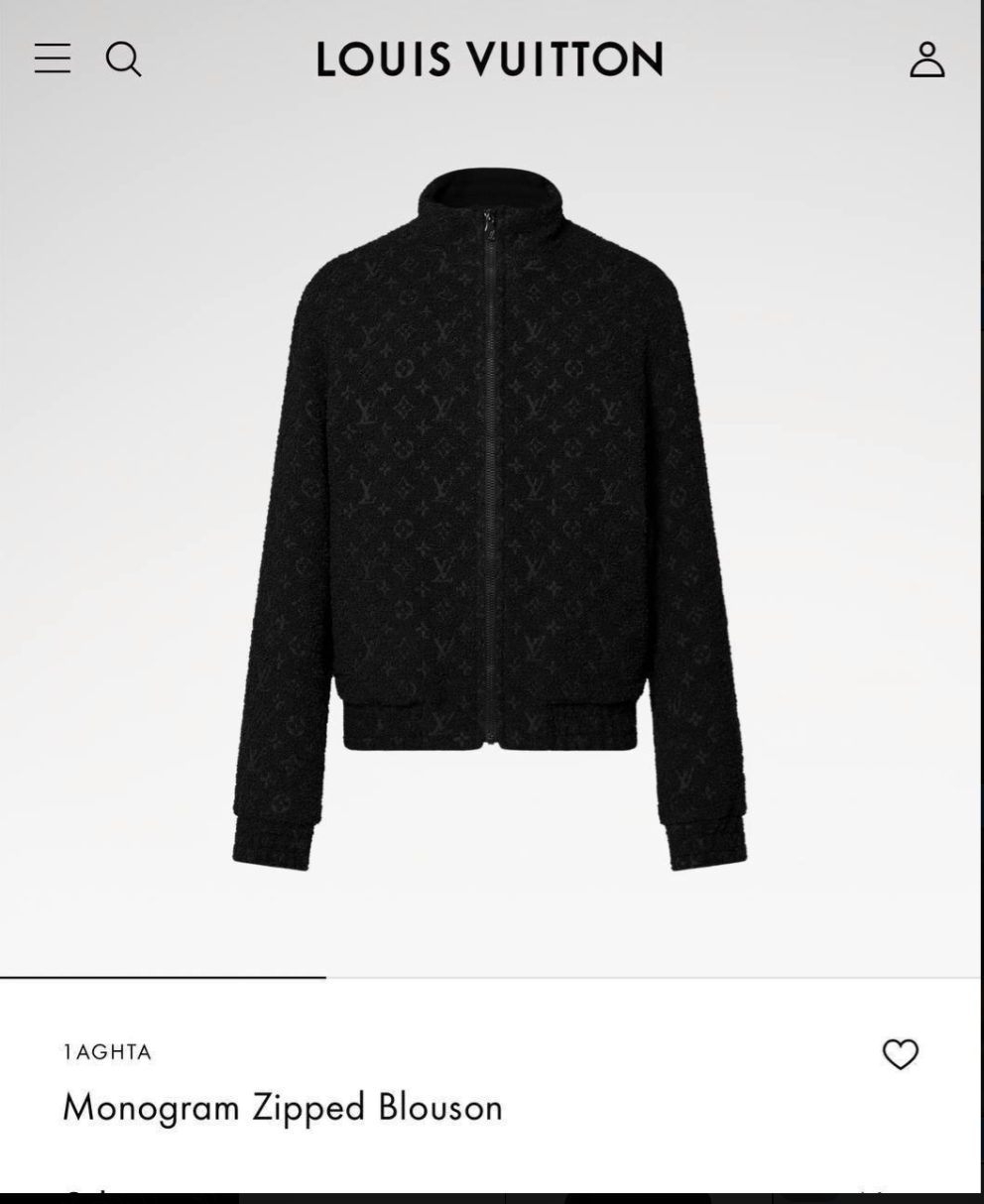
Task: Click the product title Monogram Zipped Blouson
Action: coord(283,1108)
